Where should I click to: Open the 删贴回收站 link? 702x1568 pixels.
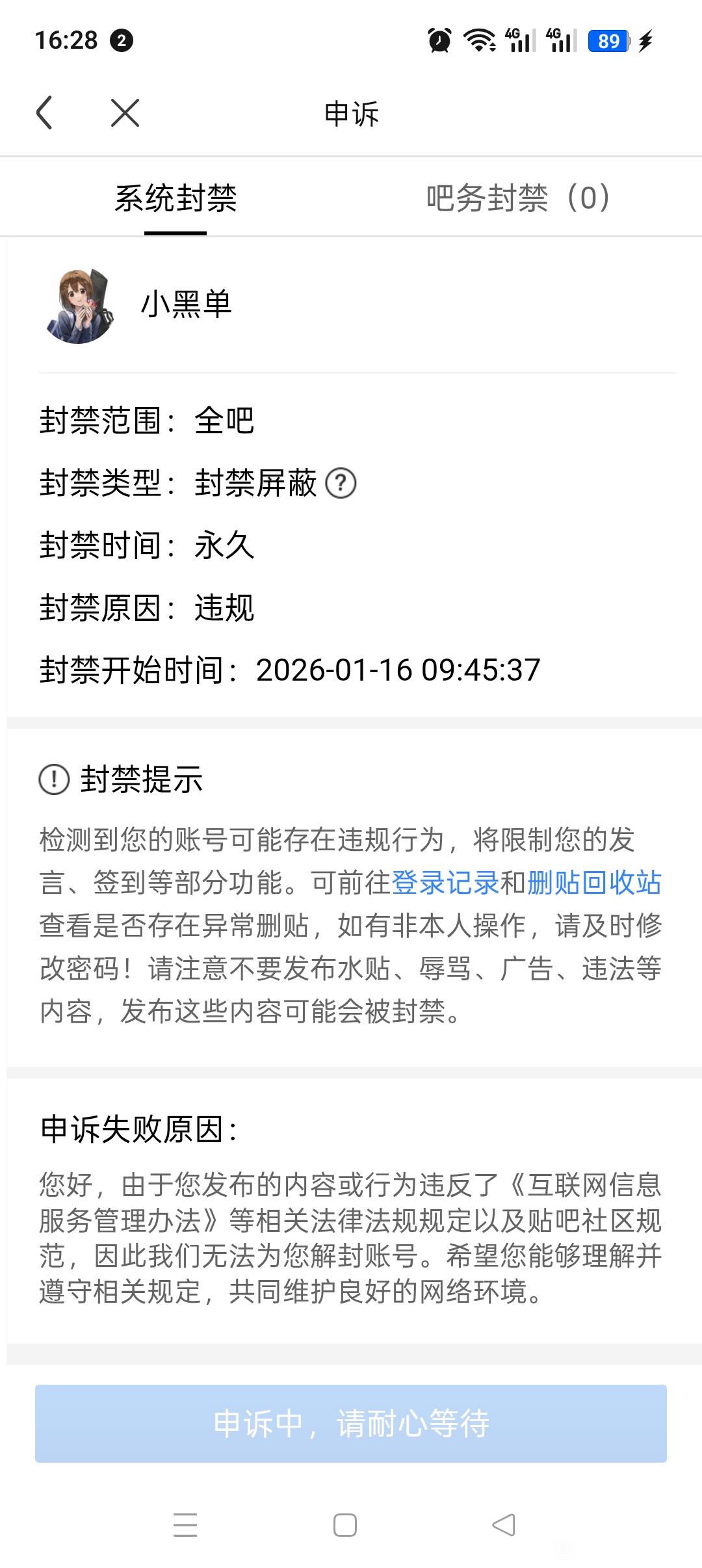(x=594, y=883)
